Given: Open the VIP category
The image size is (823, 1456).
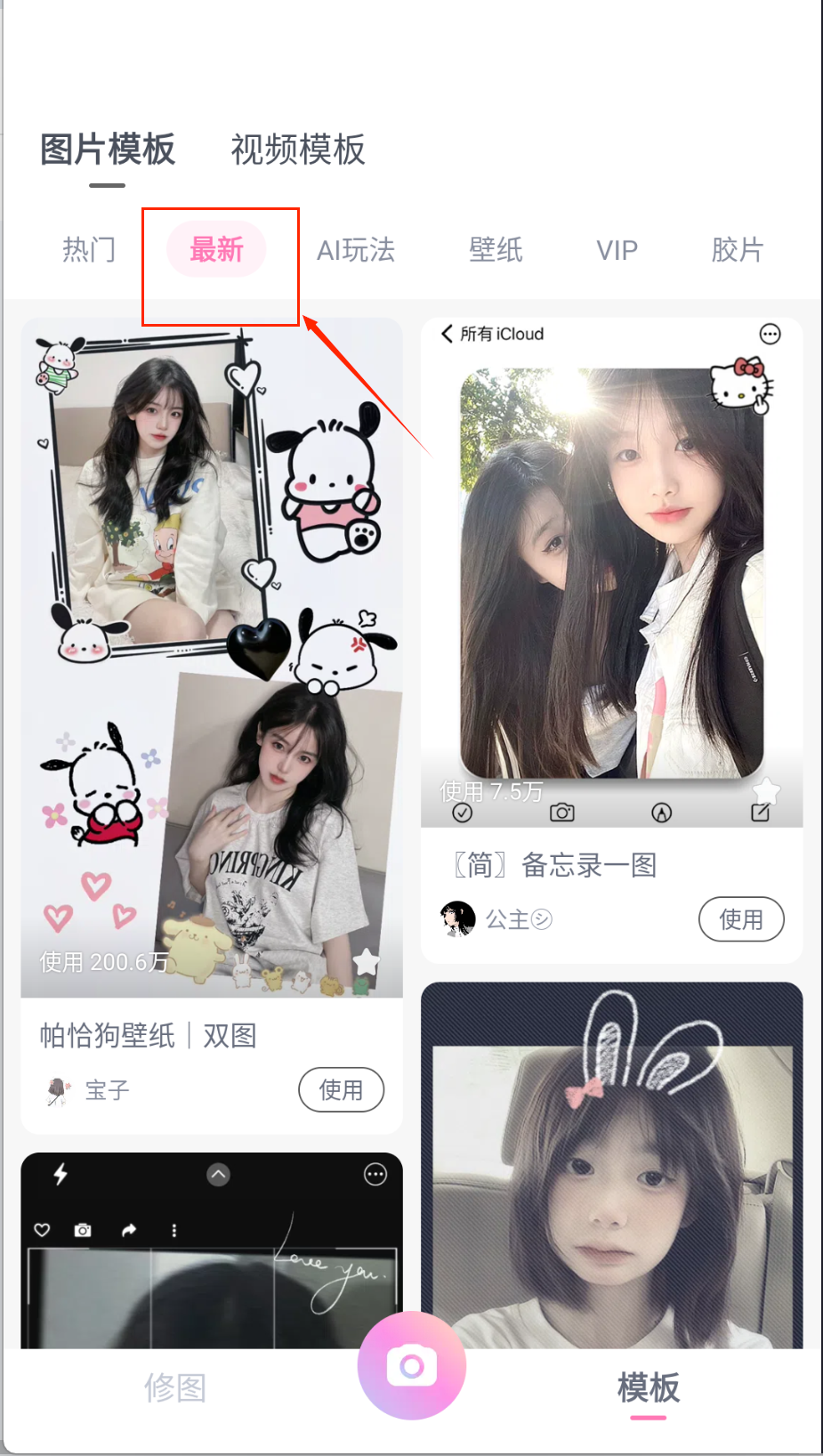Looking at the screenshot, I should point(617,250).
